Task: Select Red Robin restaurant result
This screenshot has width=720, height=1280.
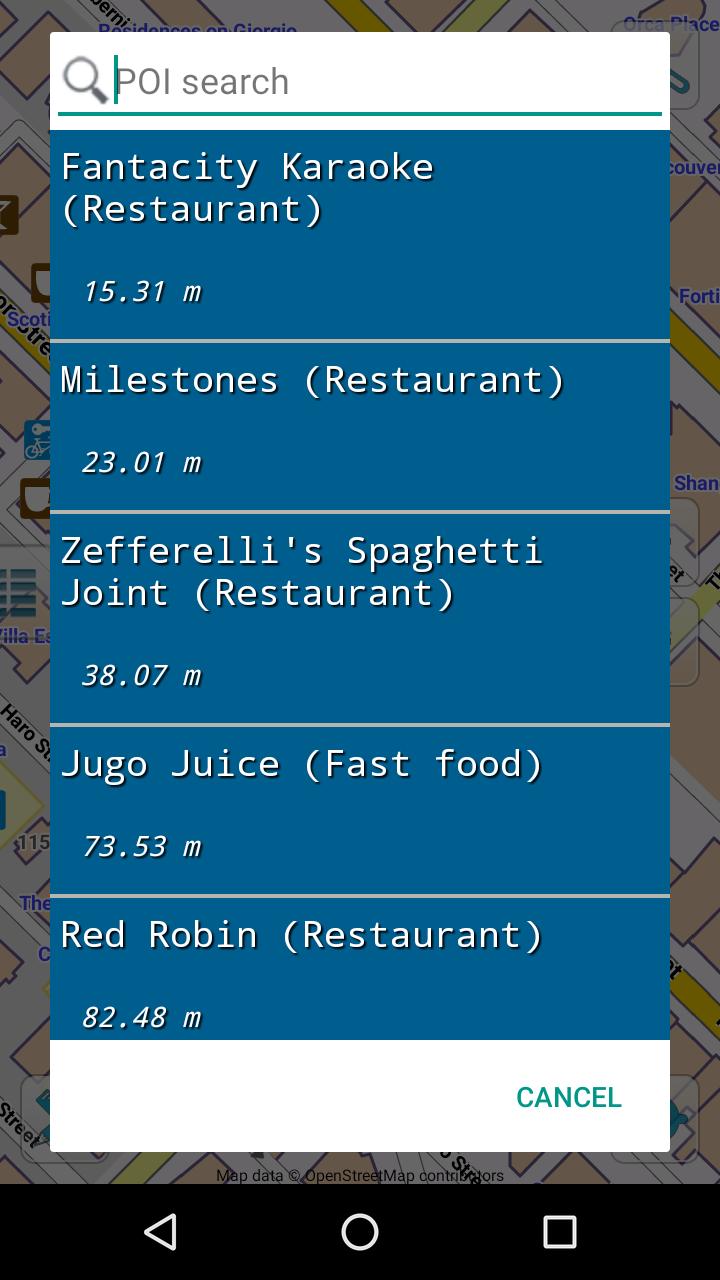Action: [360, 969]
